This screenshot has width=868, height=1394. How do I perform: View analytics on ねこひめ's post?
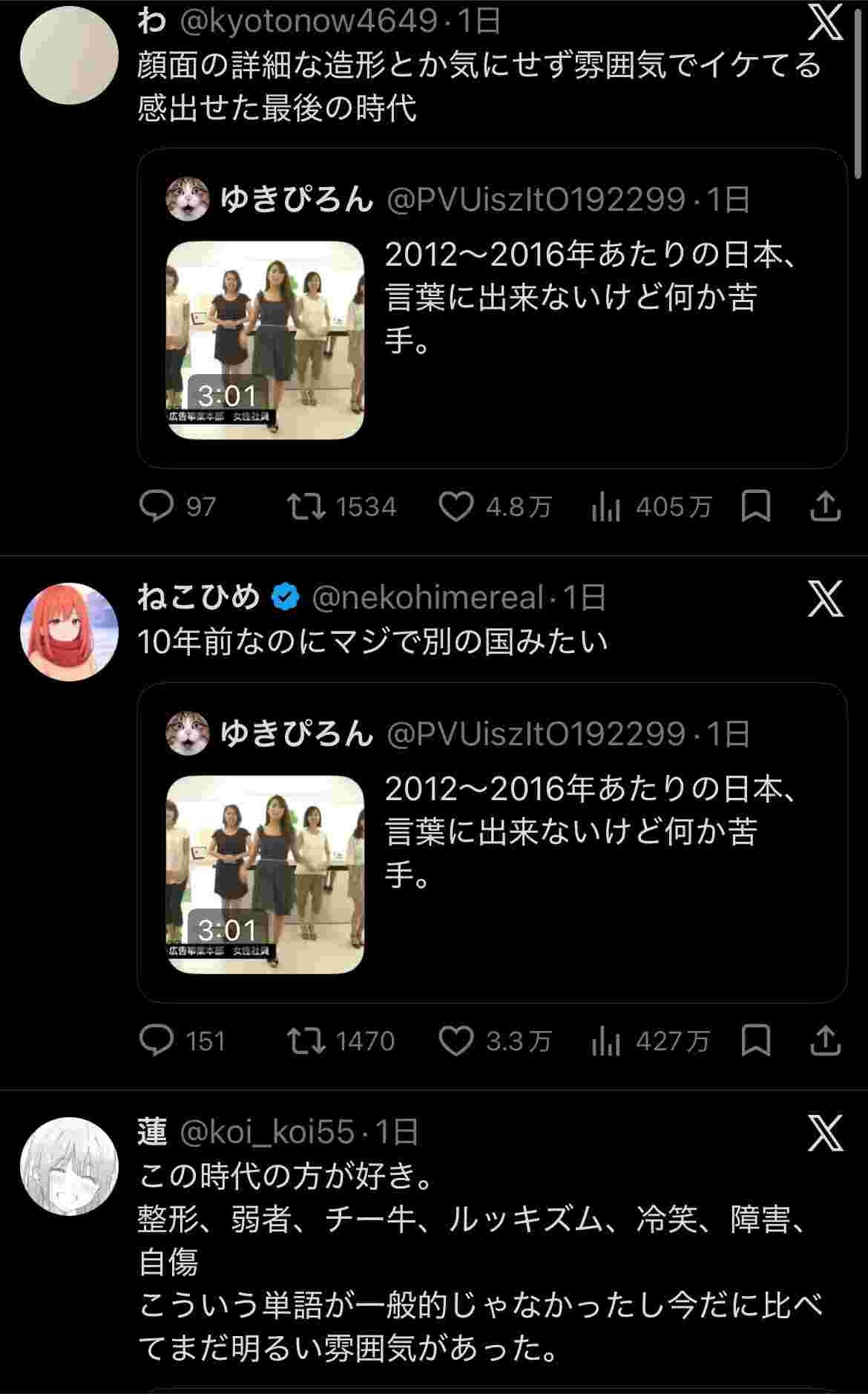pyautogui.click(x=606, y=1041)
